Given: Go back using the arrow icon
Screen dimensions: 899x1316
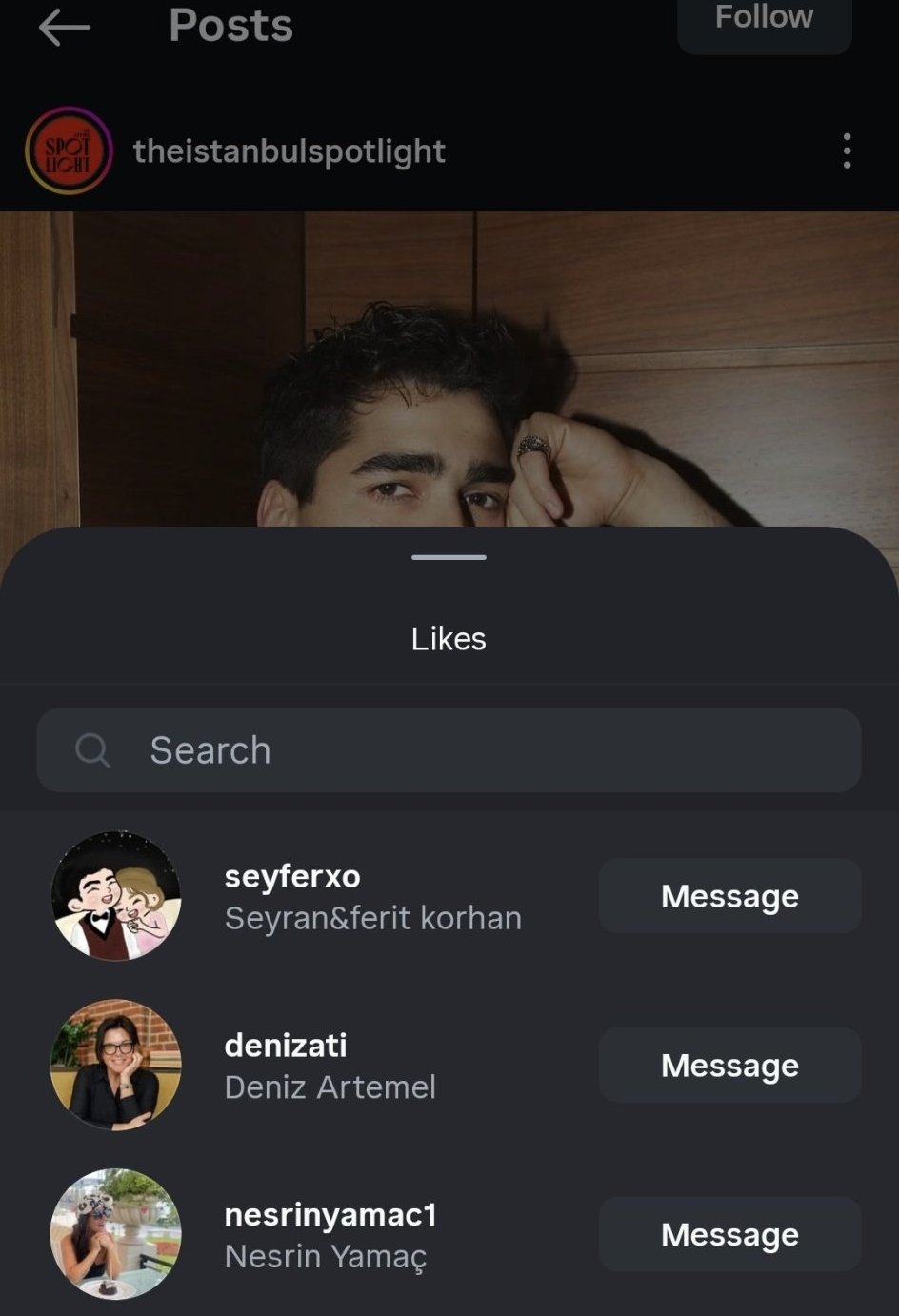Looking at the screenshot, I should tap(64, 28).
